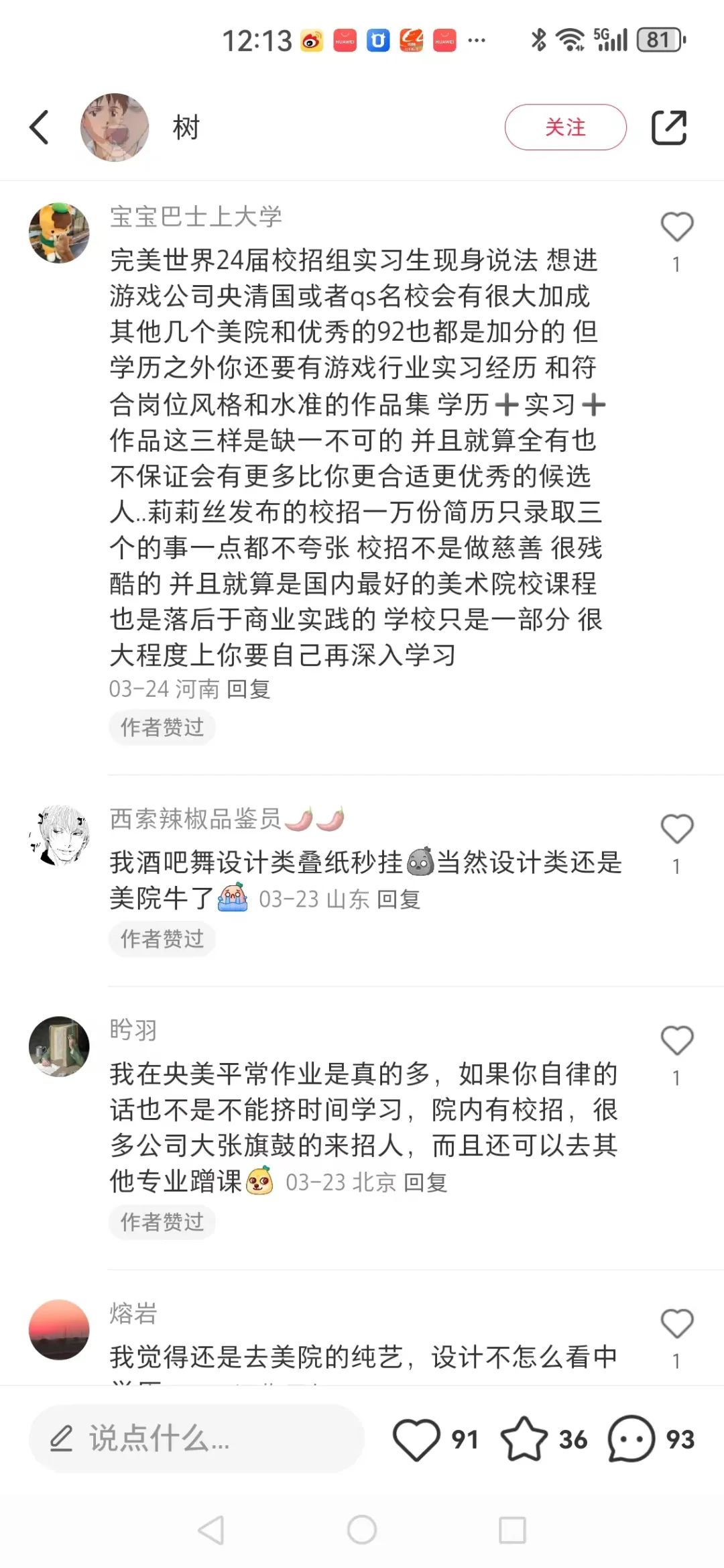The image size is (724, 1568).
Task: Like 盻羽's comment about 央美
Action: (676, 1041)
